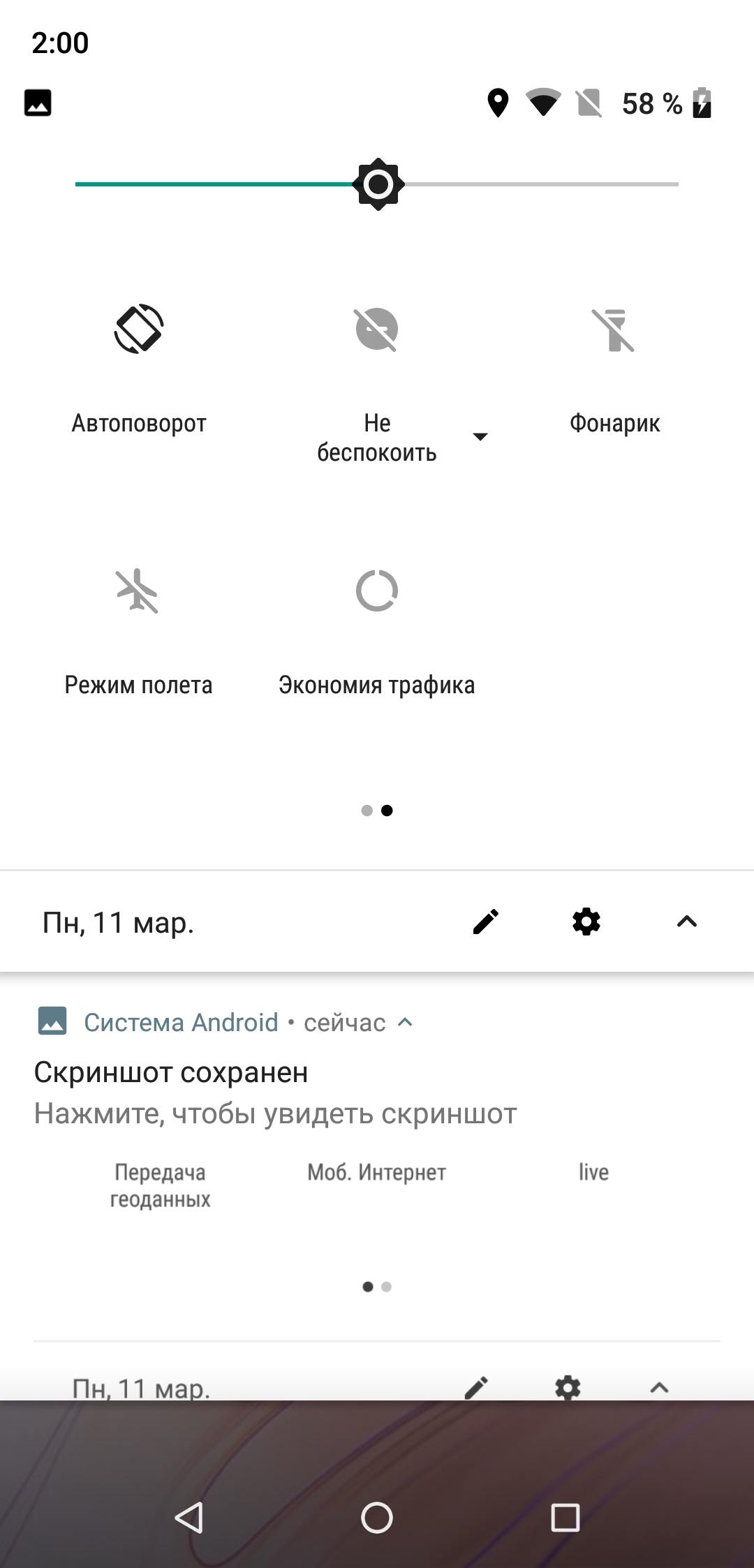Open the Скриншот сохранен notification
The width and height of the screenshot is (754, 1568).
coord(275,1093)
